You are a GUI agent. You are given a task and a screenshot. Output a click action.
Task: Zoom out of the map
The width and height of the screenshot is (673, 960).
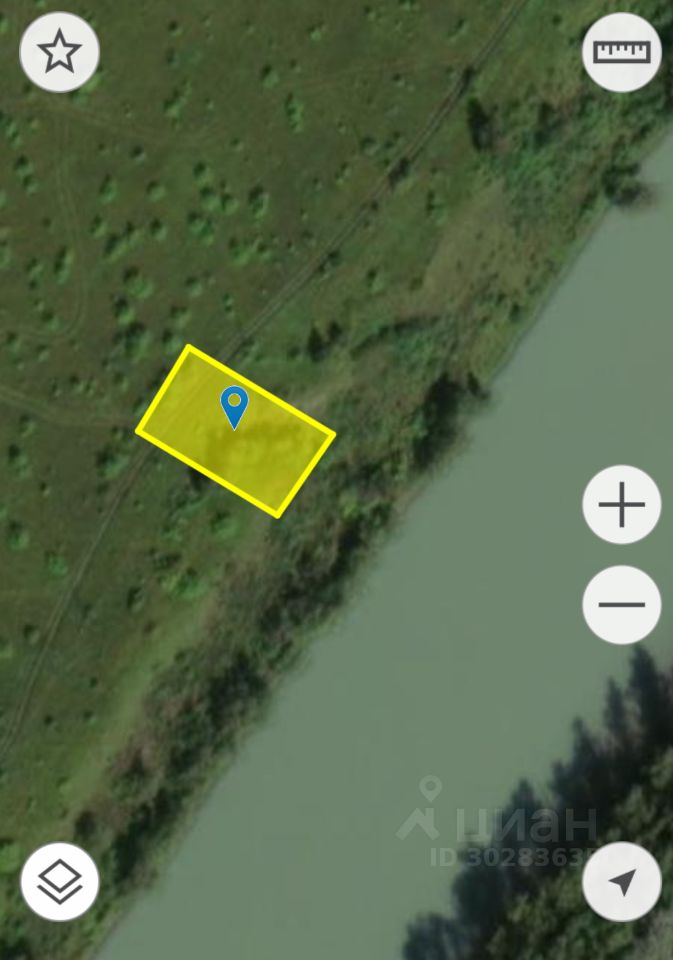tap(621, 604)
